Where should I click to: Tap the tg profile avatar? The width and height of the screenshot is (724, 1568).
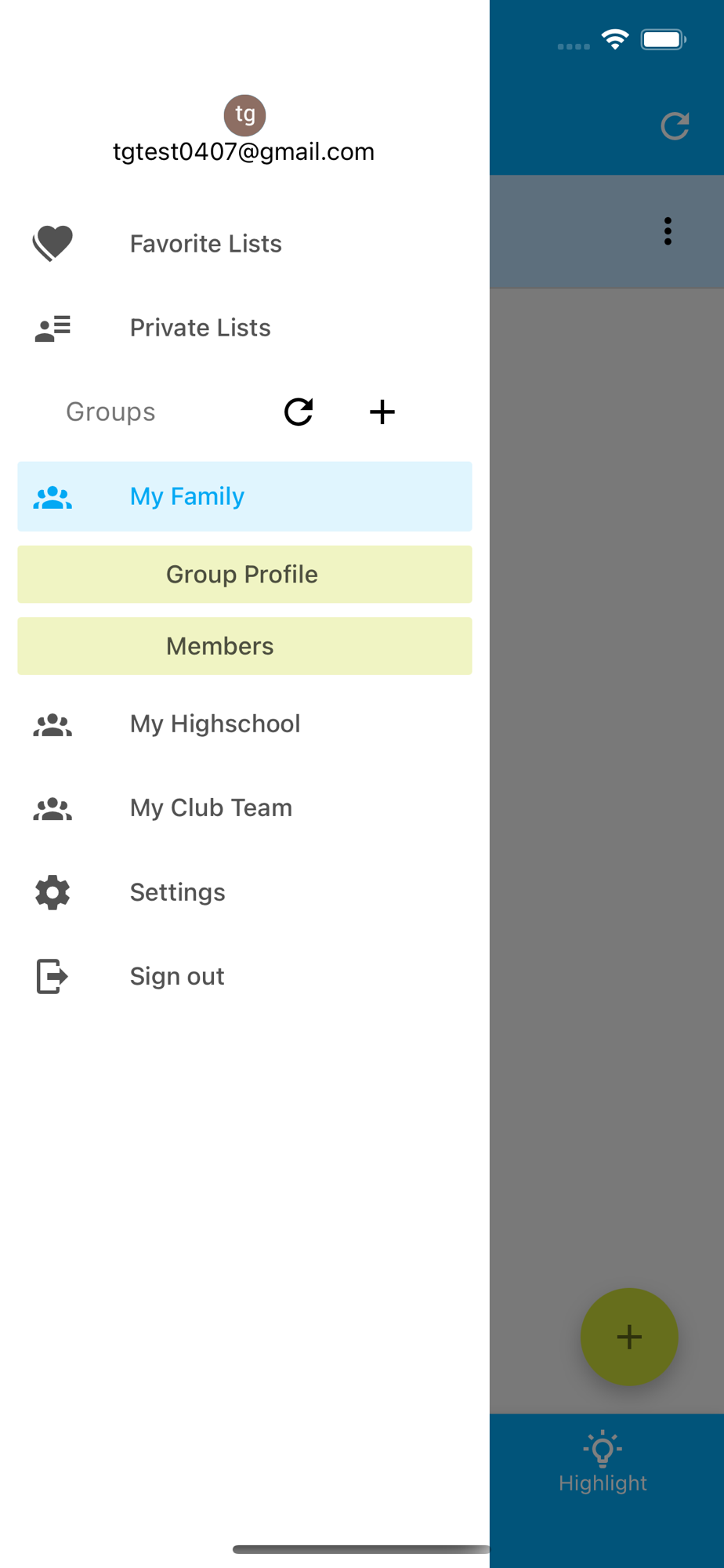click(x=244, y=115)
